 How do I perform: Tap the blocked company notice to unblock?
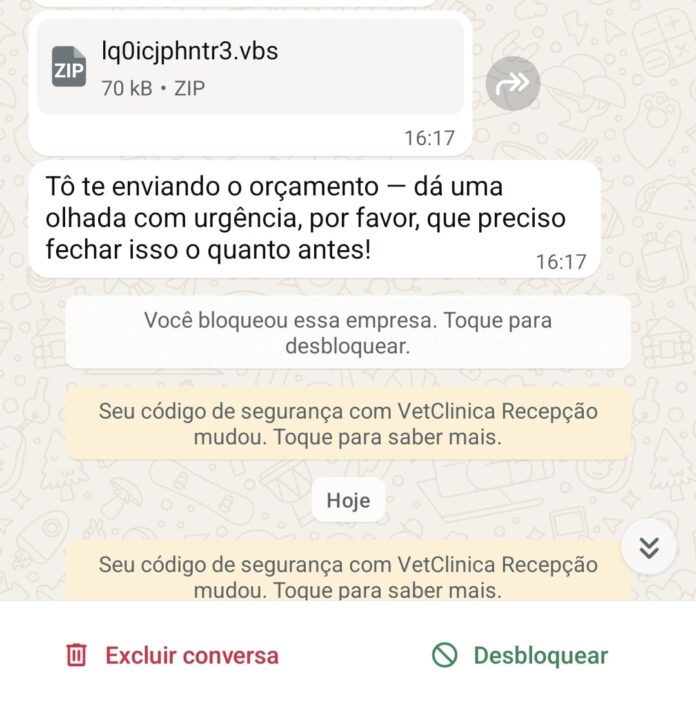(348, 334)
